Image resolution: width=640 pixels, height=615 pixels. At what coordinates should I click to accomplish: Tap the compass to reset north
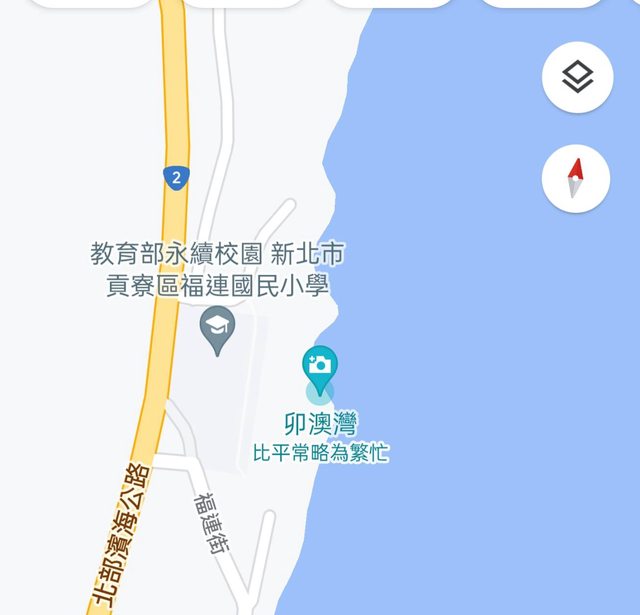(575, 179)
